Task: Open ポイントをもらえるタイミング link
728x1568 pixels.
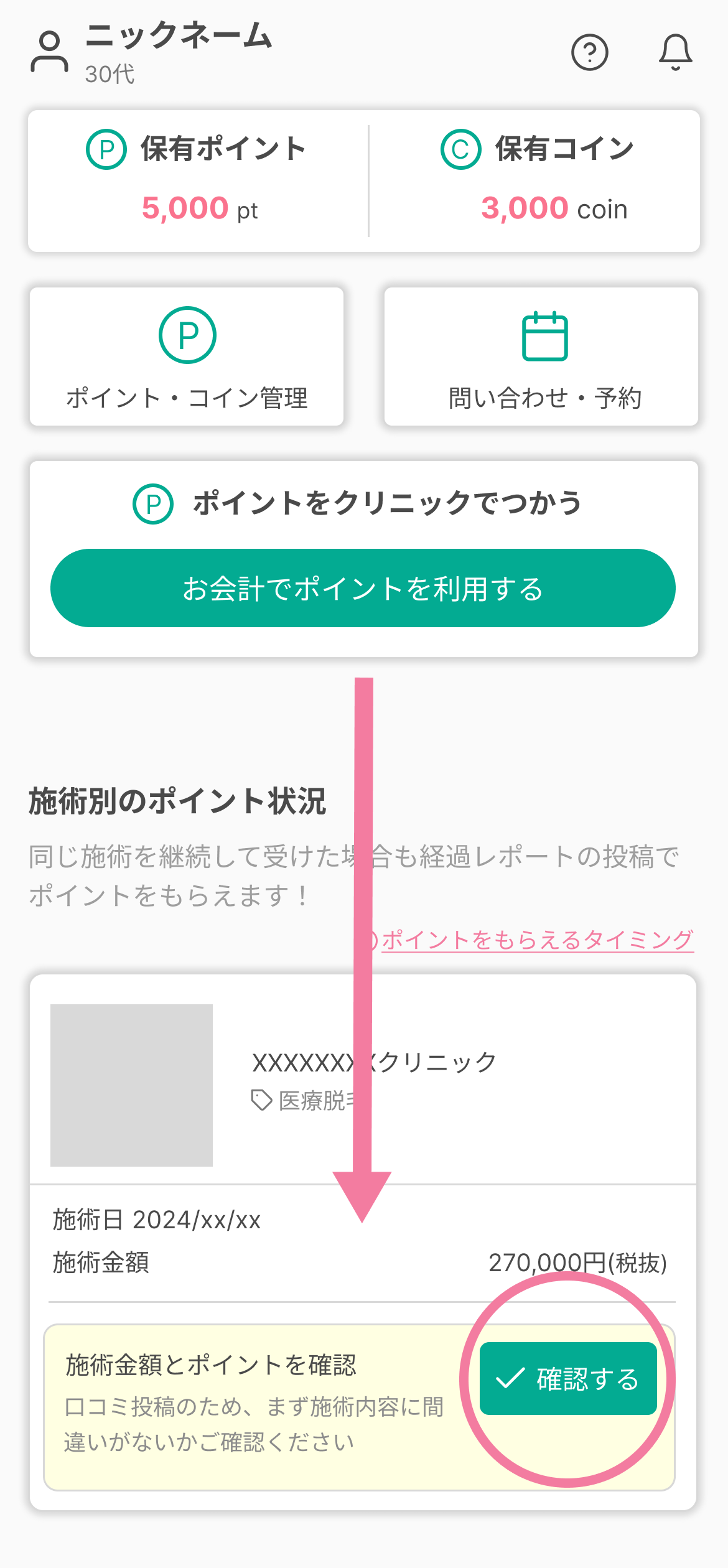Action: (536, 940)
